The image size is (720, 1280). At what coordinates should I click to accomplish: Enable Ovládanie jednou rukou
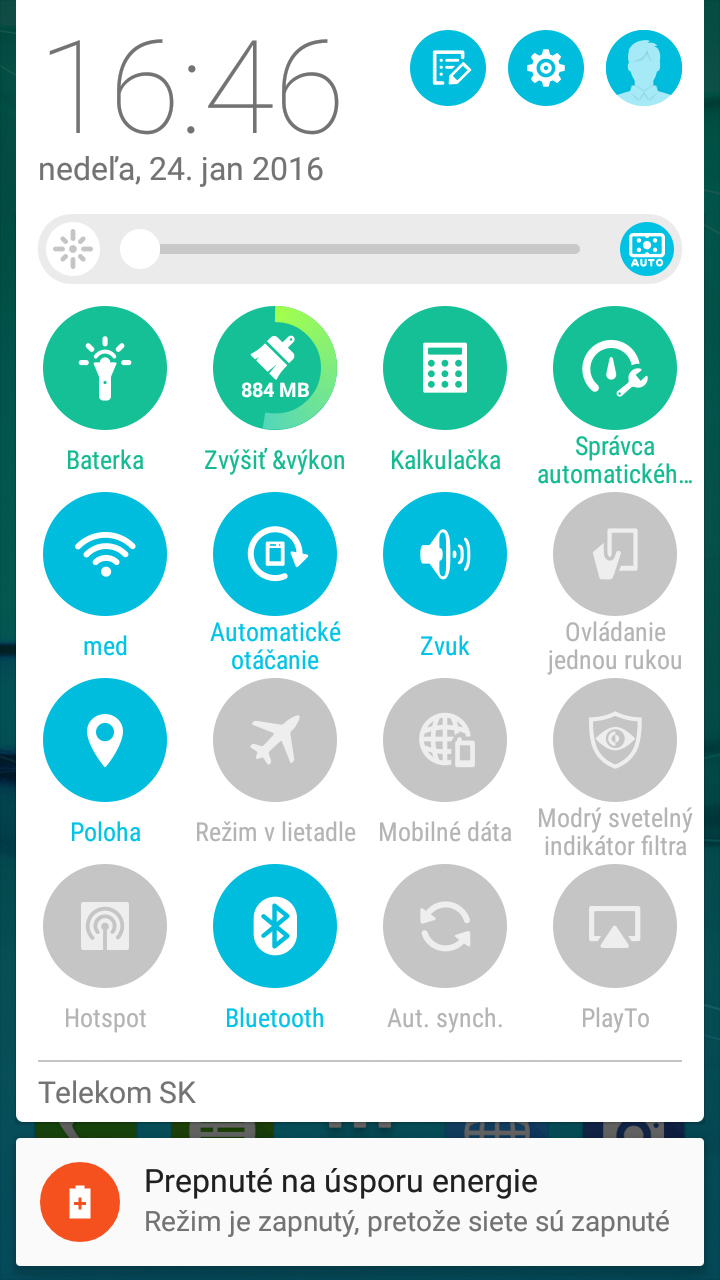pos(615,554)
